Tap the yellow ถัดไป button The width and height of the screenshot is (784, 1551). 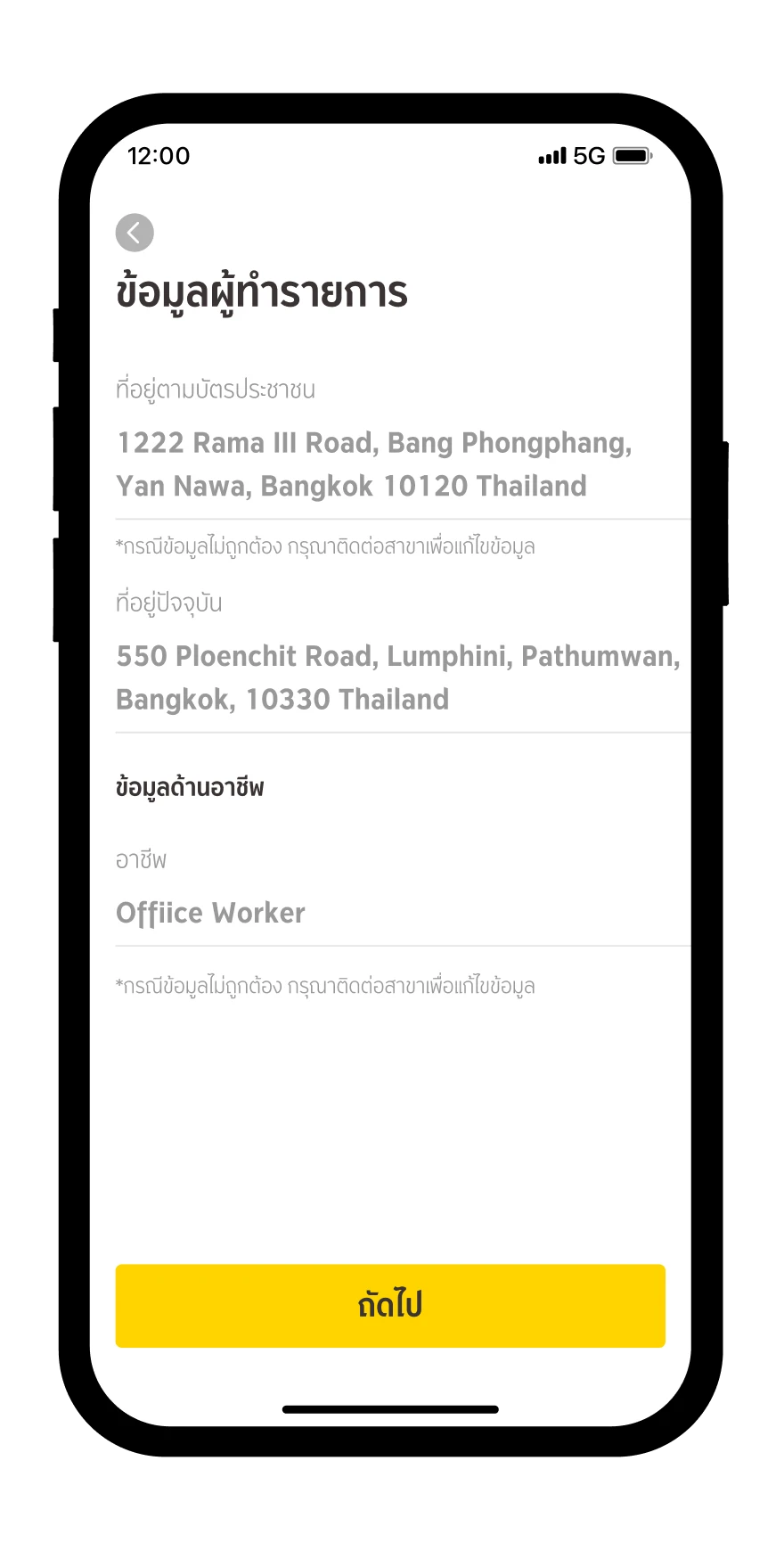point(390,1305)
